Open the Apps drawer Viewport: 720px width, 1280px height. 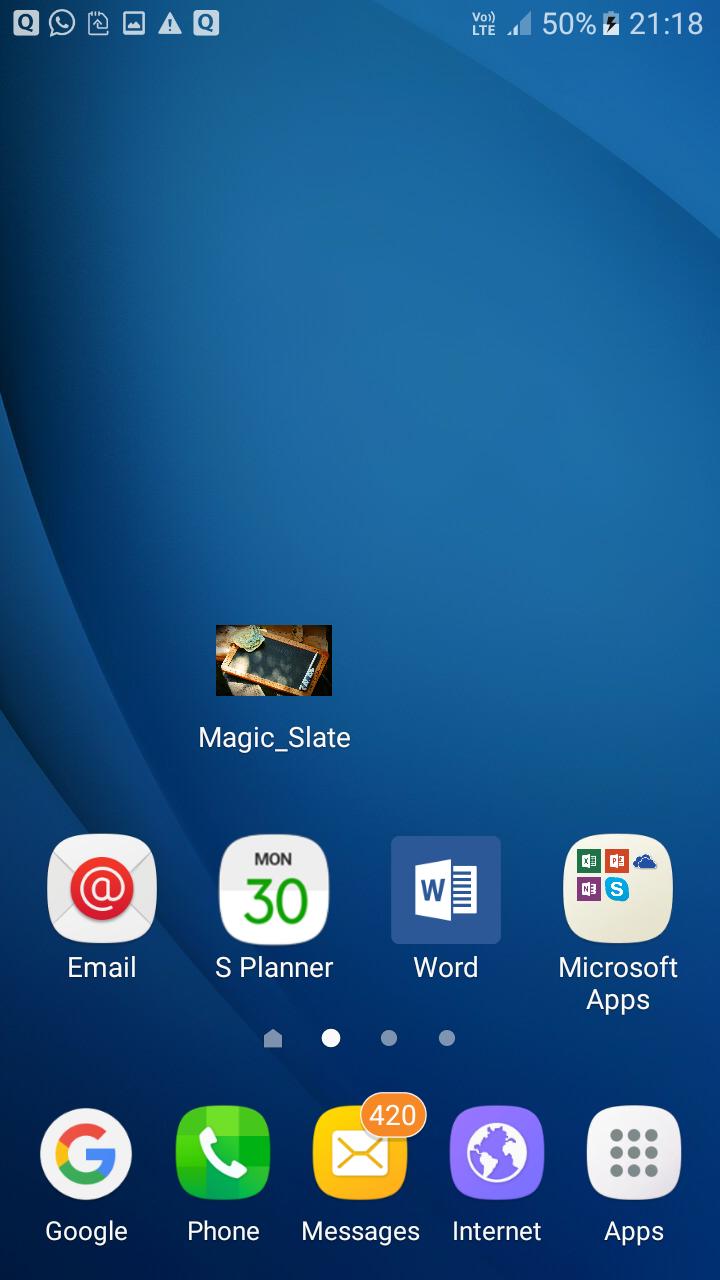click(x=634, y=1154)
